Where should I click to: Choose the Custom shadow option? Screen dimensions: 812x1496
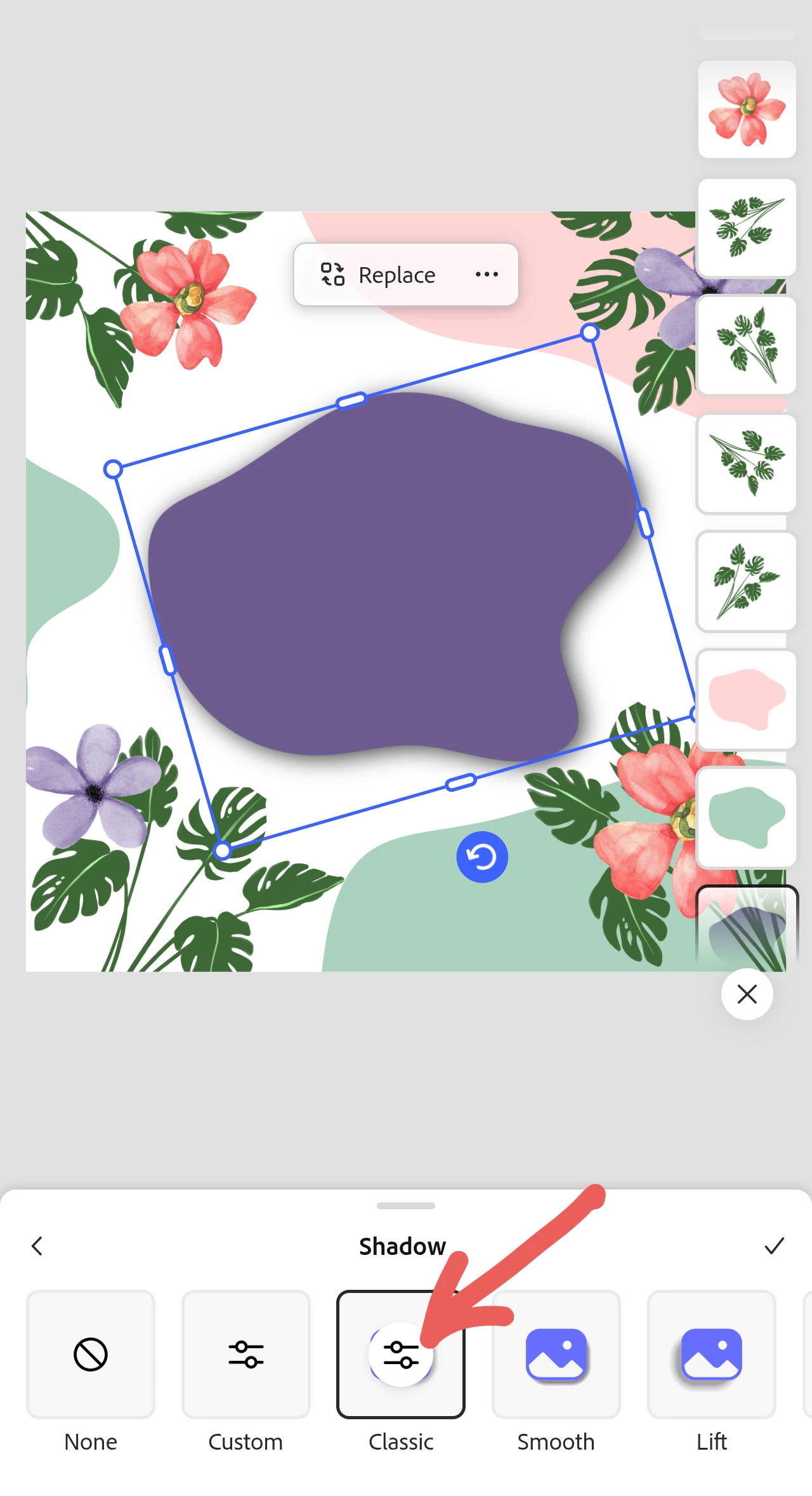point(246,1354)
